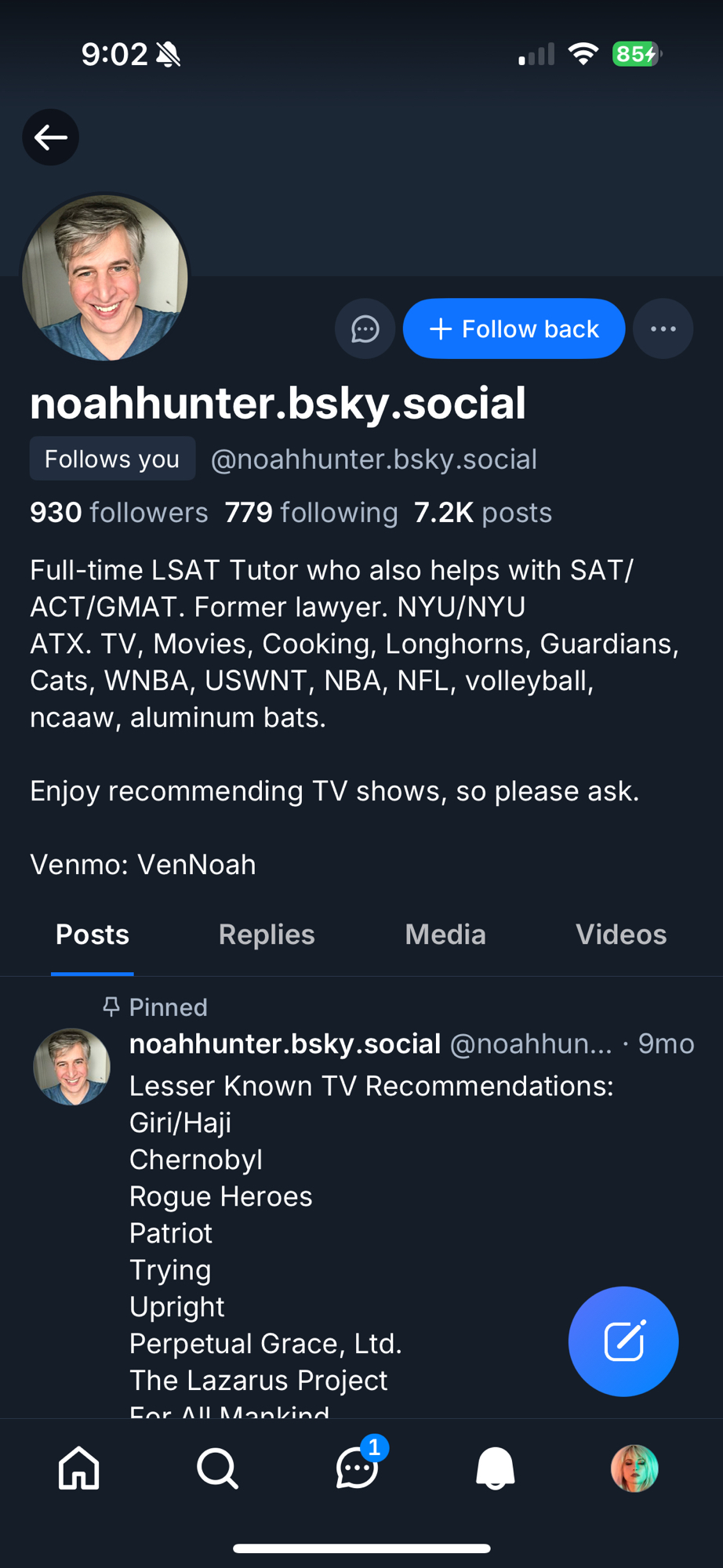This screenshot has height=1568, width=723.
Task: Go back using the arrow button
Action: [x=51, y=138]
